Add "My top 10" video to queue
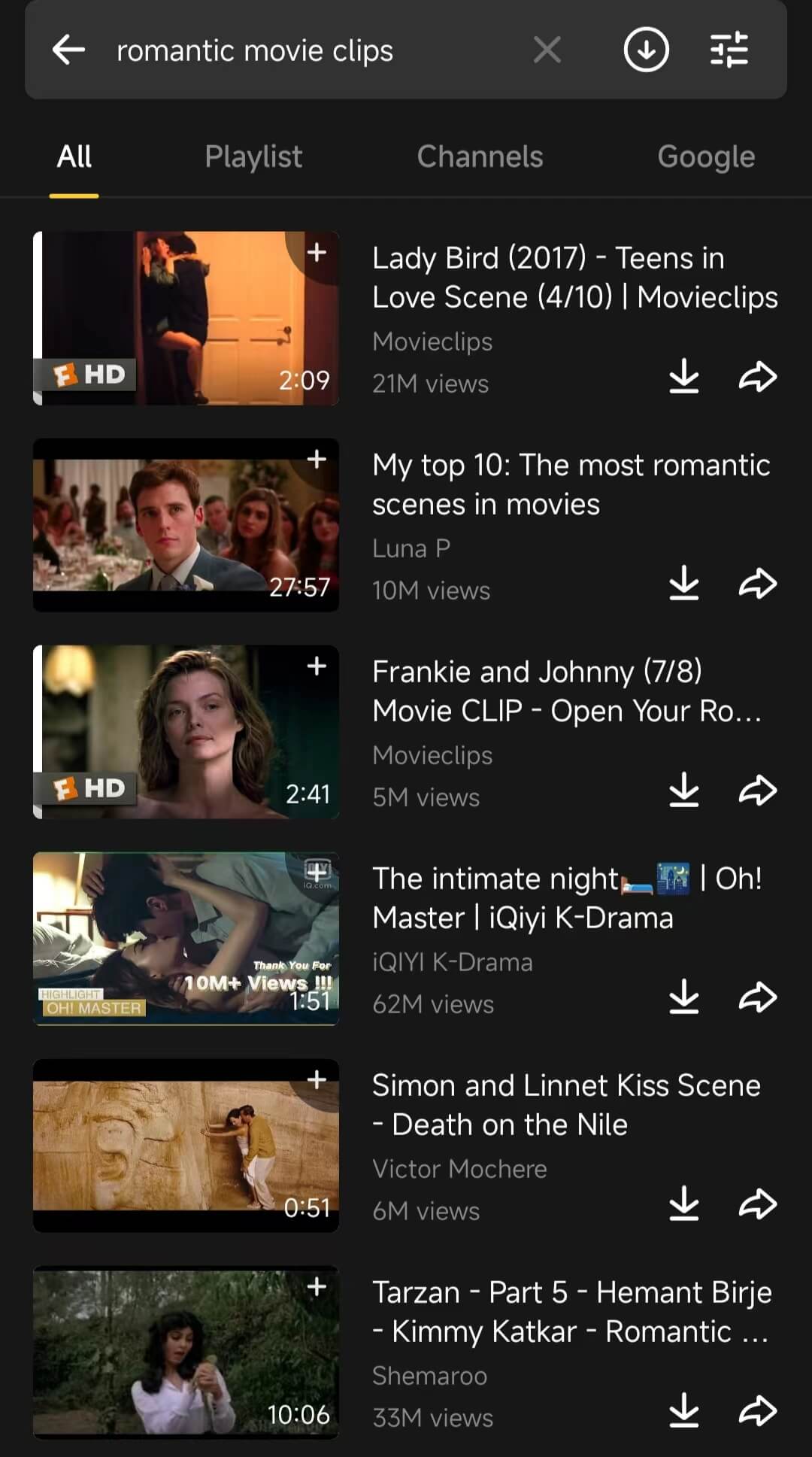The width and height of the screenshot is (812, 1457). (317, 460)
